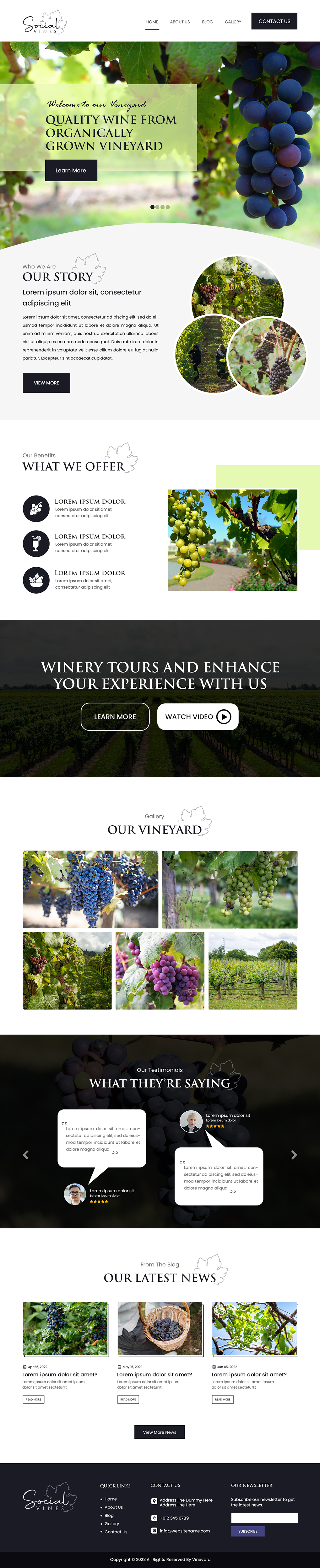The image size is (320, 1568).
Task: Open the About Us footer quick link
Action: [113, 1507]
